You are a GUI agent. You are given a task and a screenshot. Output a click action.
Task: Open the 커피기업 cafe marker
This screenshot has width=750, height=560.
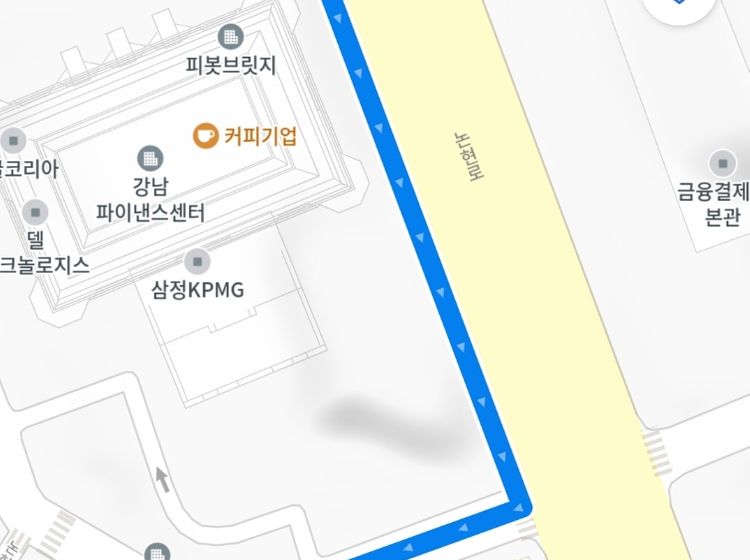[x=206, y=135]
